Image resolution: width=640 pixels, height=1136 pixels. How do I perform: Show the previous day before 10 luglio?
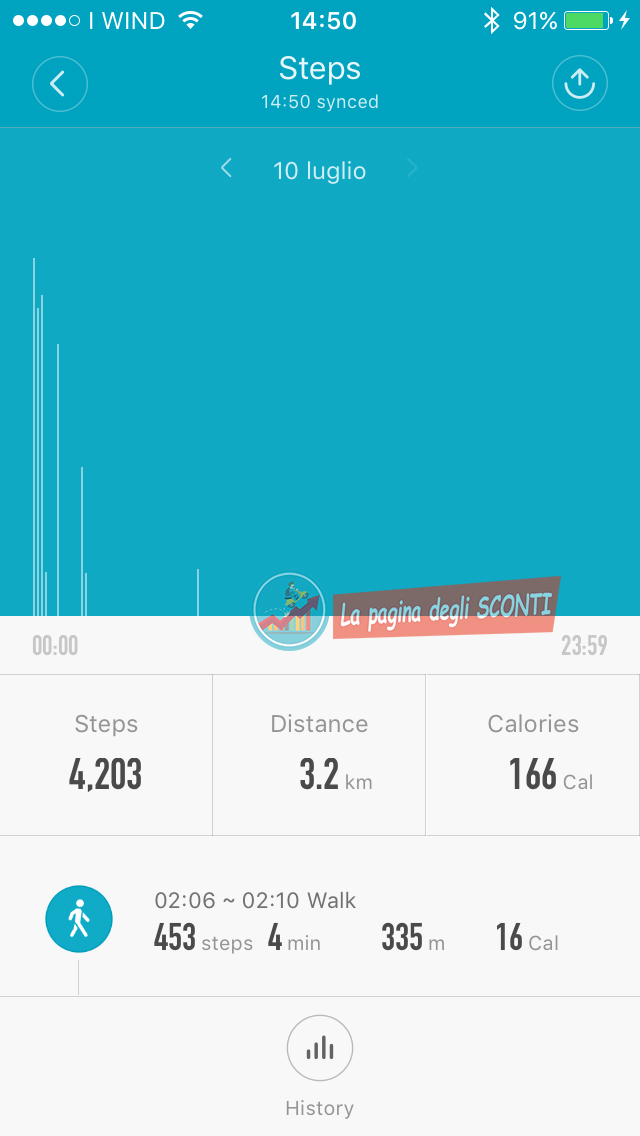(x=227, y=169)
